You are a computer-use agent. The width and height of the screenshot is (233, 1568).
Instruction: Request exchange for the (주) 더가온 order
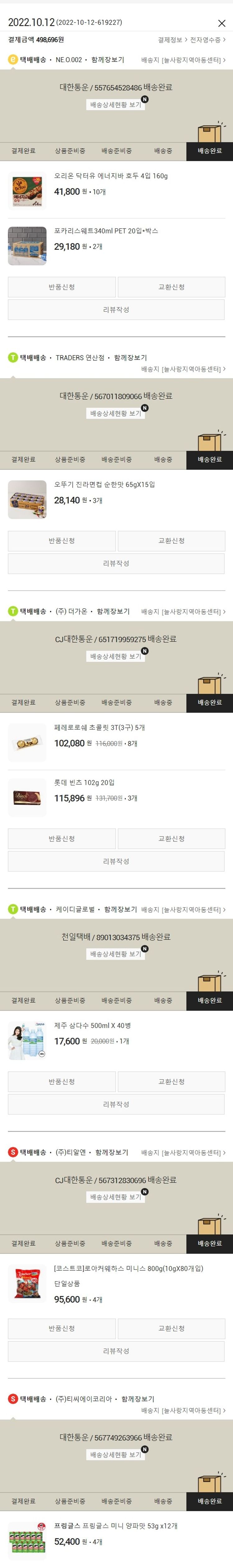[171, 839]
